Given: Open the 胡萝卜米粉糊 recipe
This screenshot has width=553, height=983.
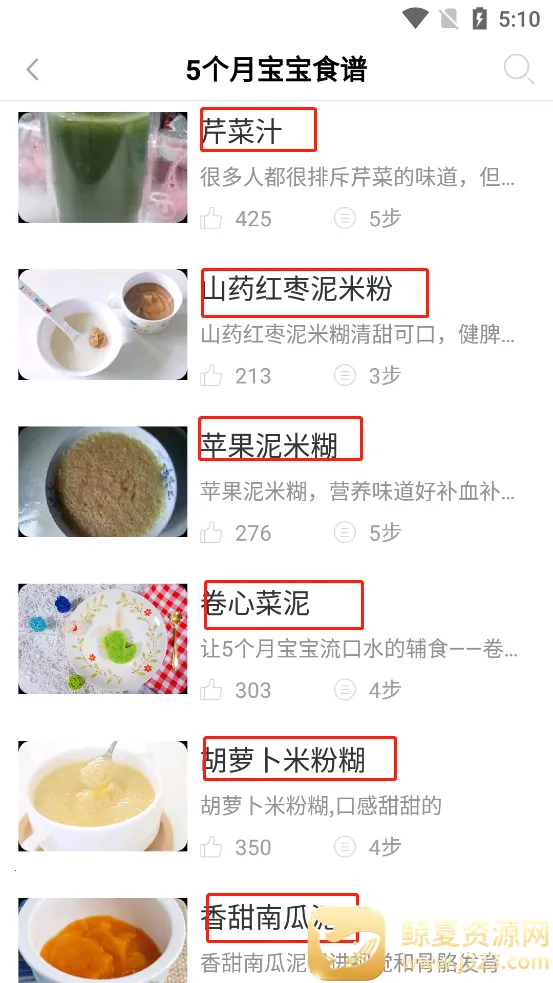Looking at the screenshot, I should (283, 761).
